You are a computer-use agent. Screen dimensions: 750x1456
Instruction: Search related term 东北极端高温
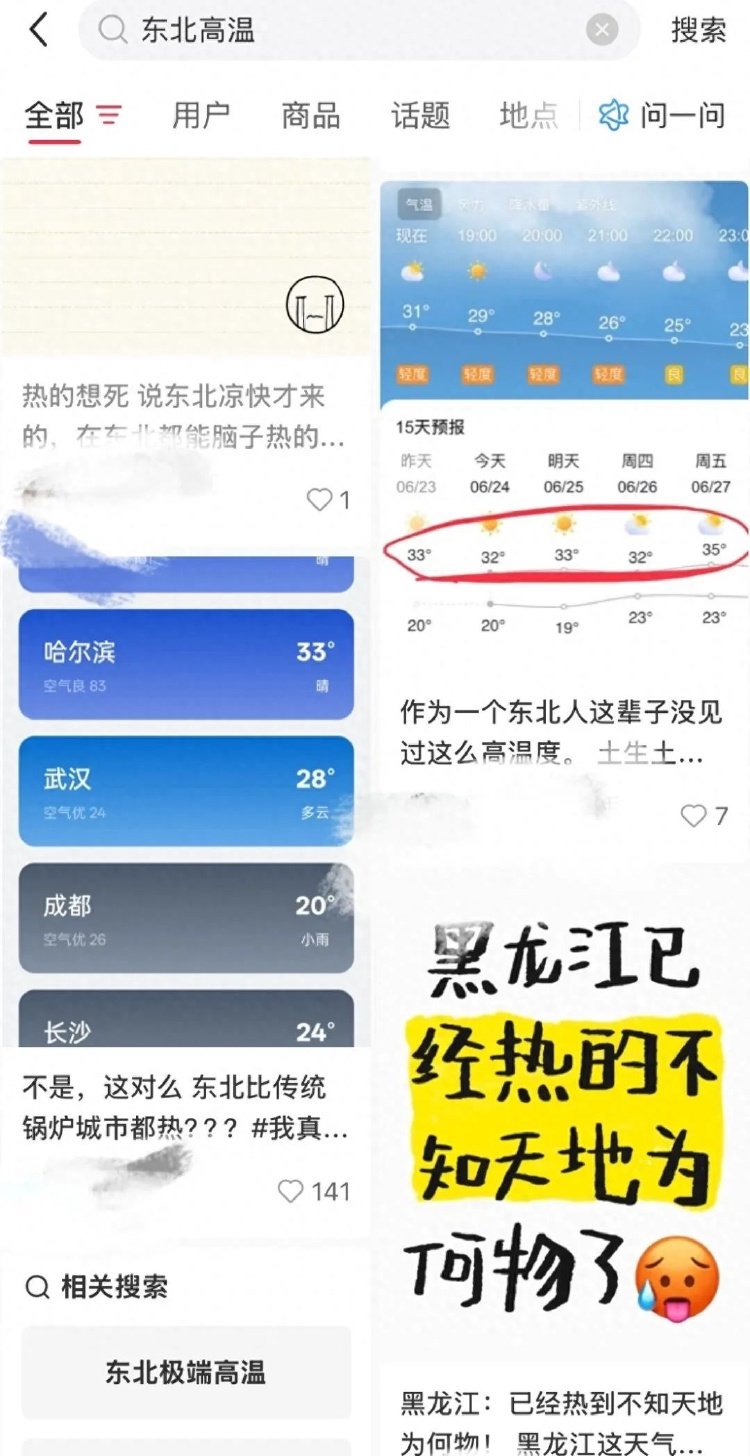(186, 1372)
